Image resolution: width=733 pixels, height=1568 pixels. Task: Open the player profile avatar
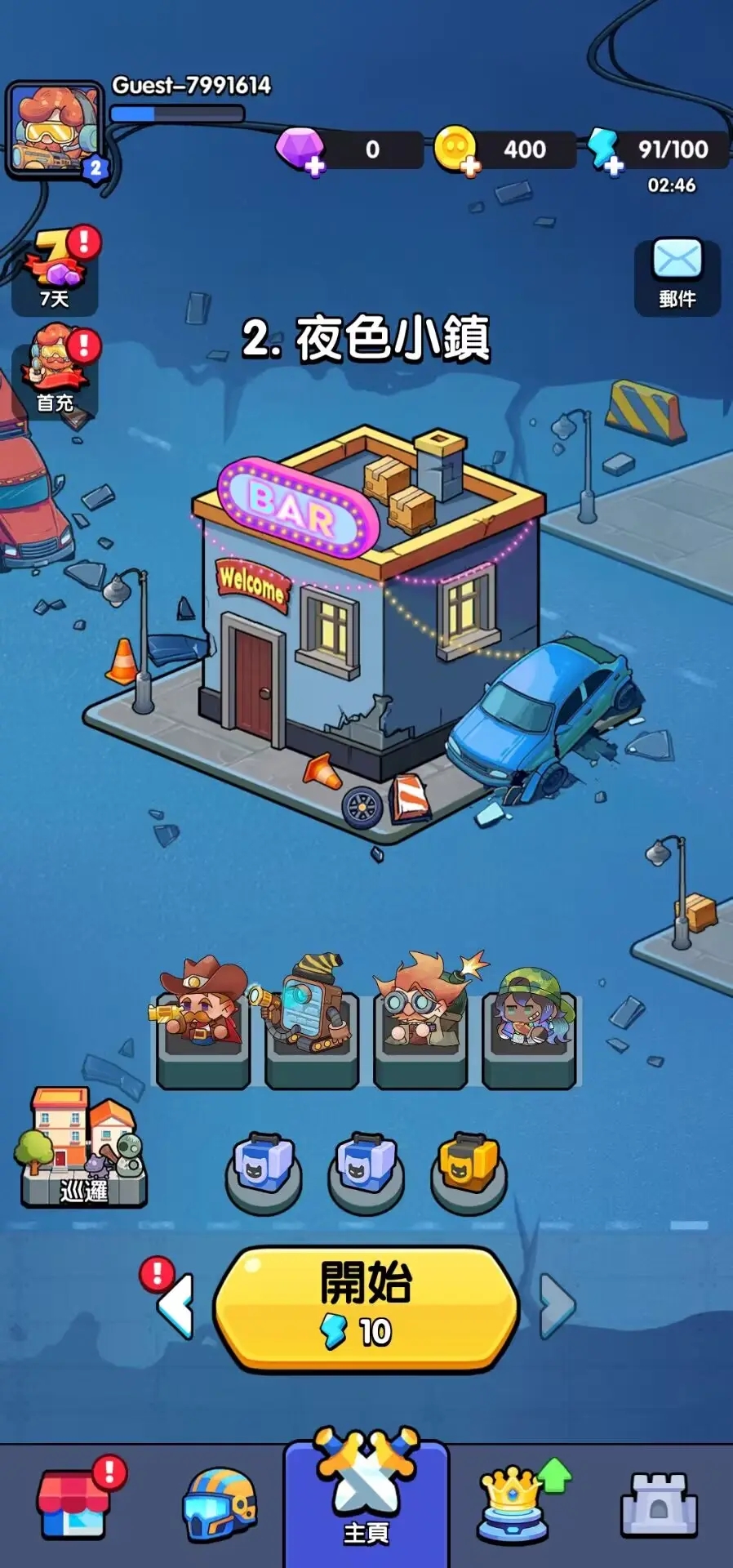tap(56, 131)
